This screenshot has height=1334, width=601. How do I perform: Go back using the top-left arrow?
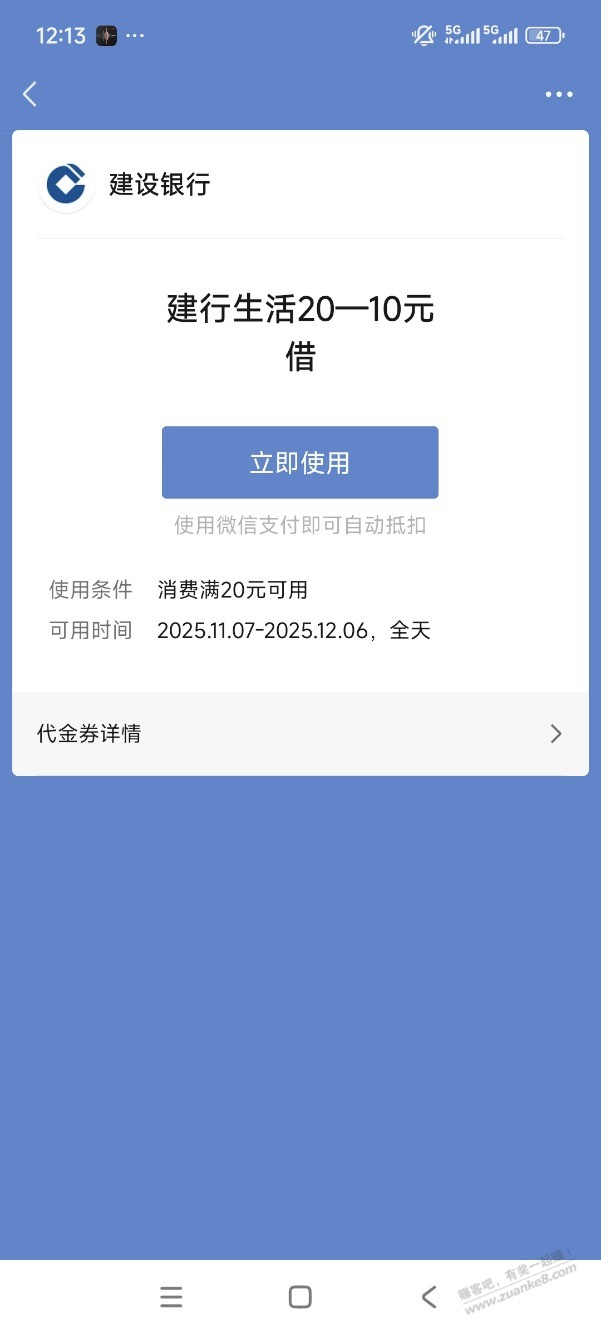coord(30,94)
